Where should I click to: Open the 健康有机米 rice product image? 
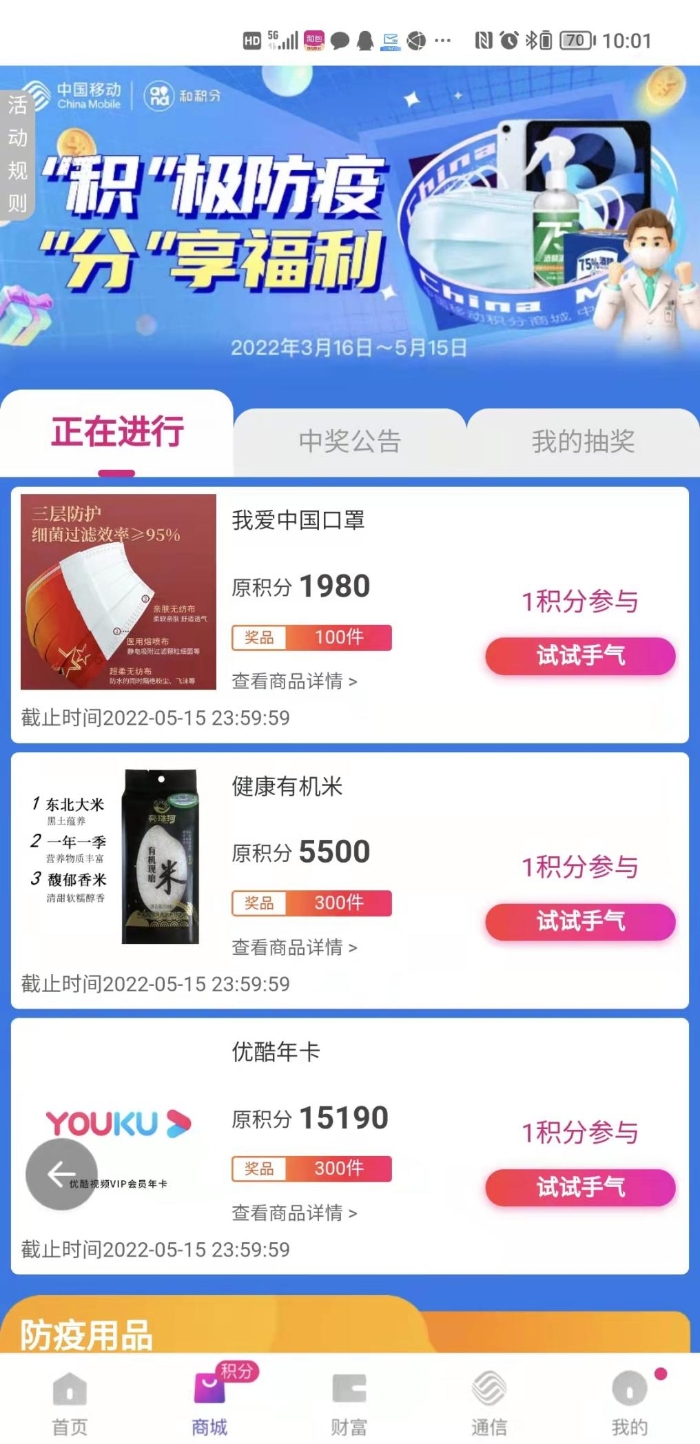(x=118, y=857)
